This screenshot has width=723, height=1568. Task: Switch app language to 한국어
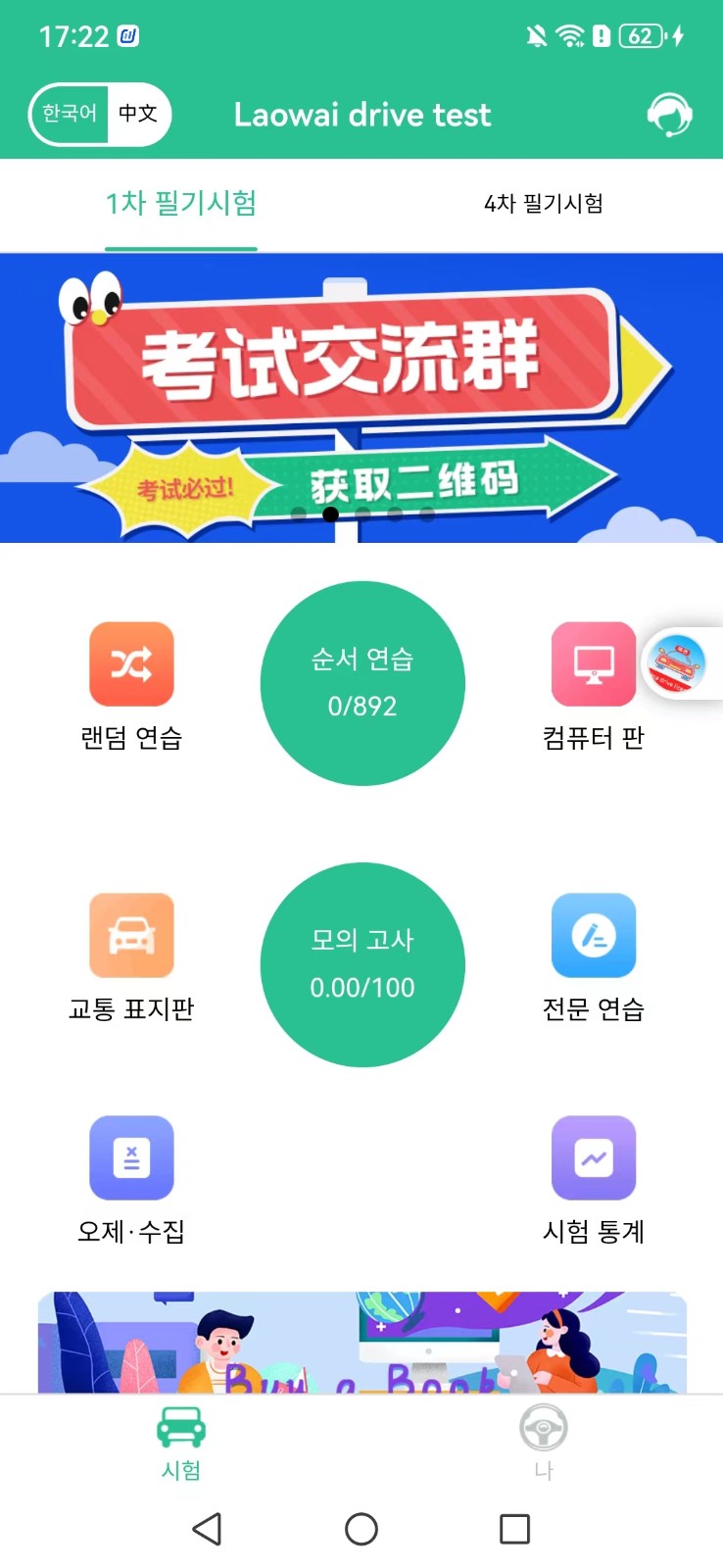(x=71, y=115)
